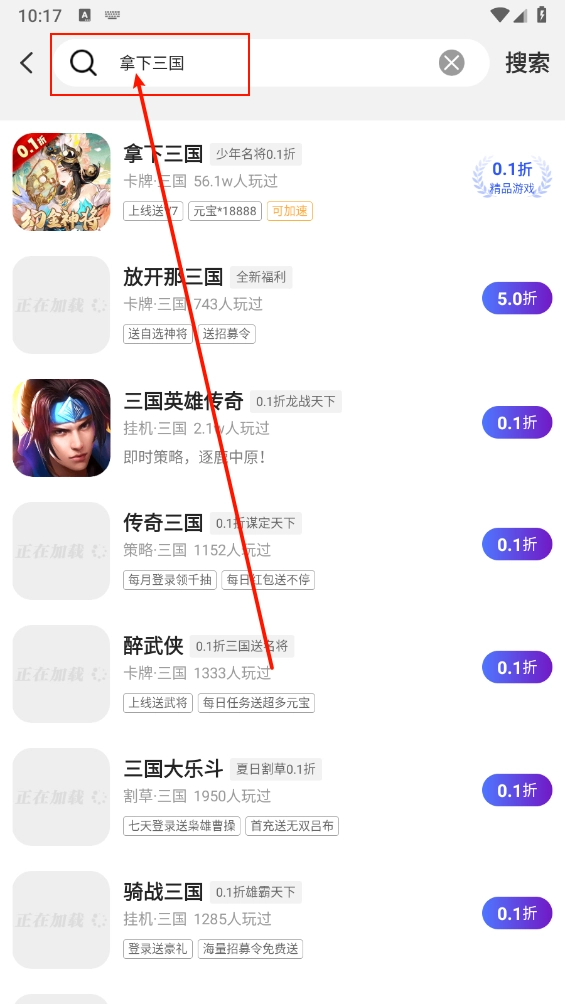Open the 三国英雄传奇 game result

click(x=282, y=428)
